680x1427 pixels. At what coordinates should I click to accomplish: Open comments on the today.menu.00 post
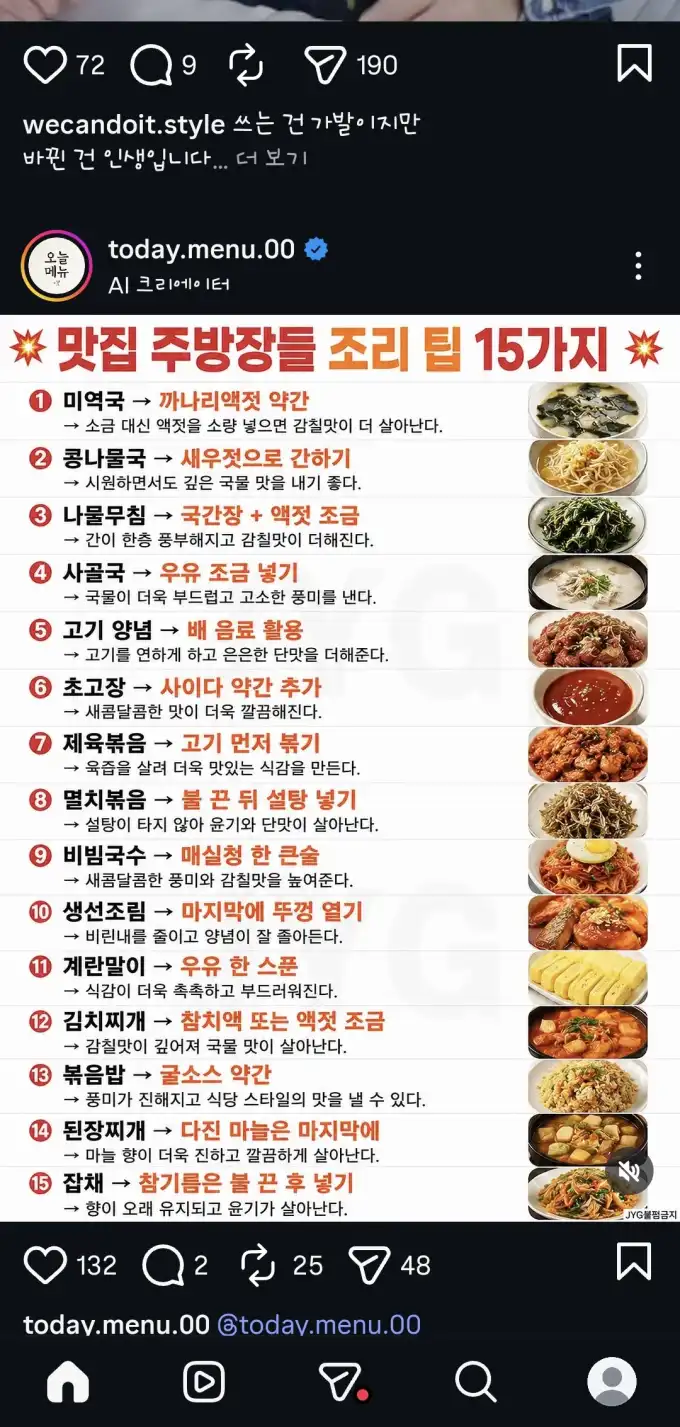(x=163, y=1265)
